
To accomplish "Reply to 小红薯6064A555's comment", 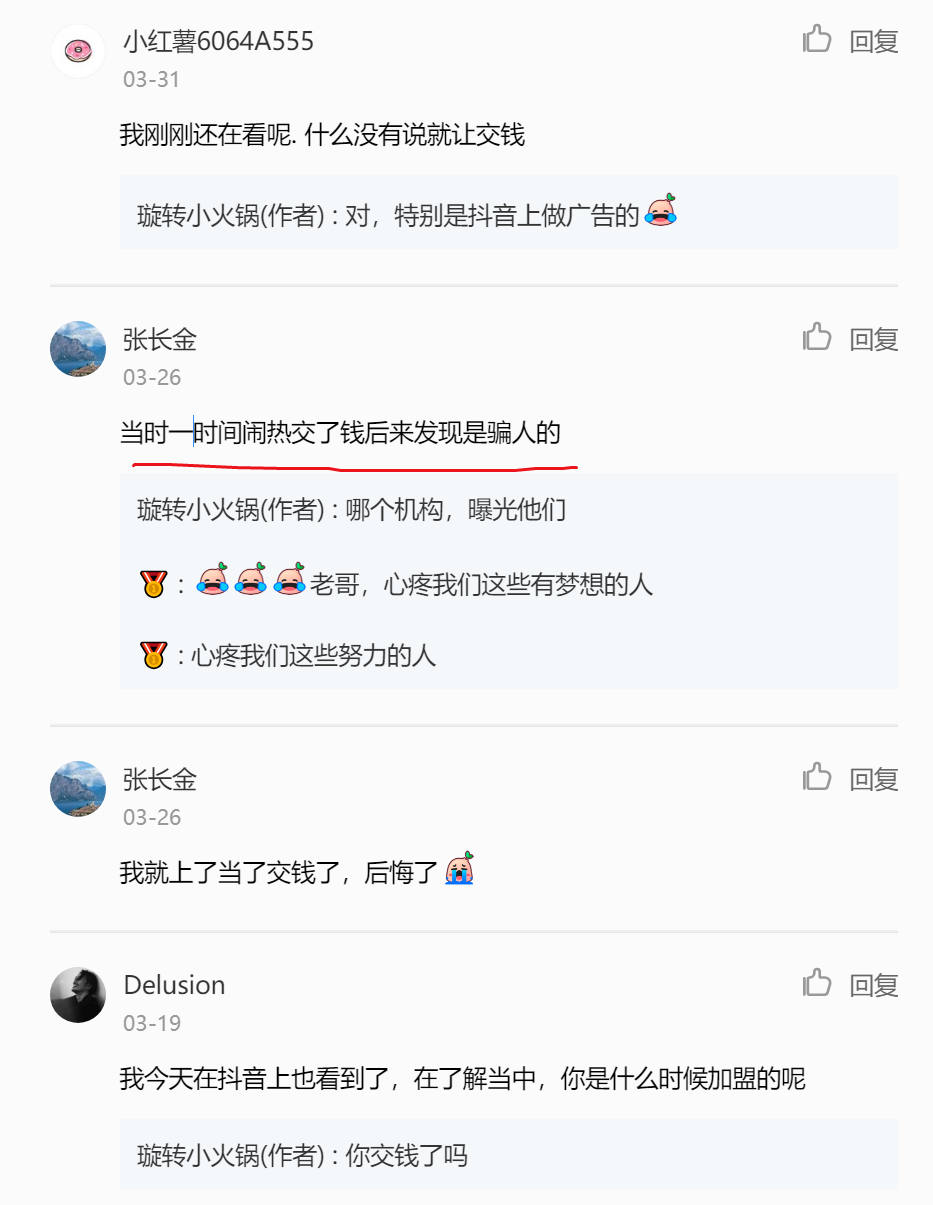I will 873,41.
